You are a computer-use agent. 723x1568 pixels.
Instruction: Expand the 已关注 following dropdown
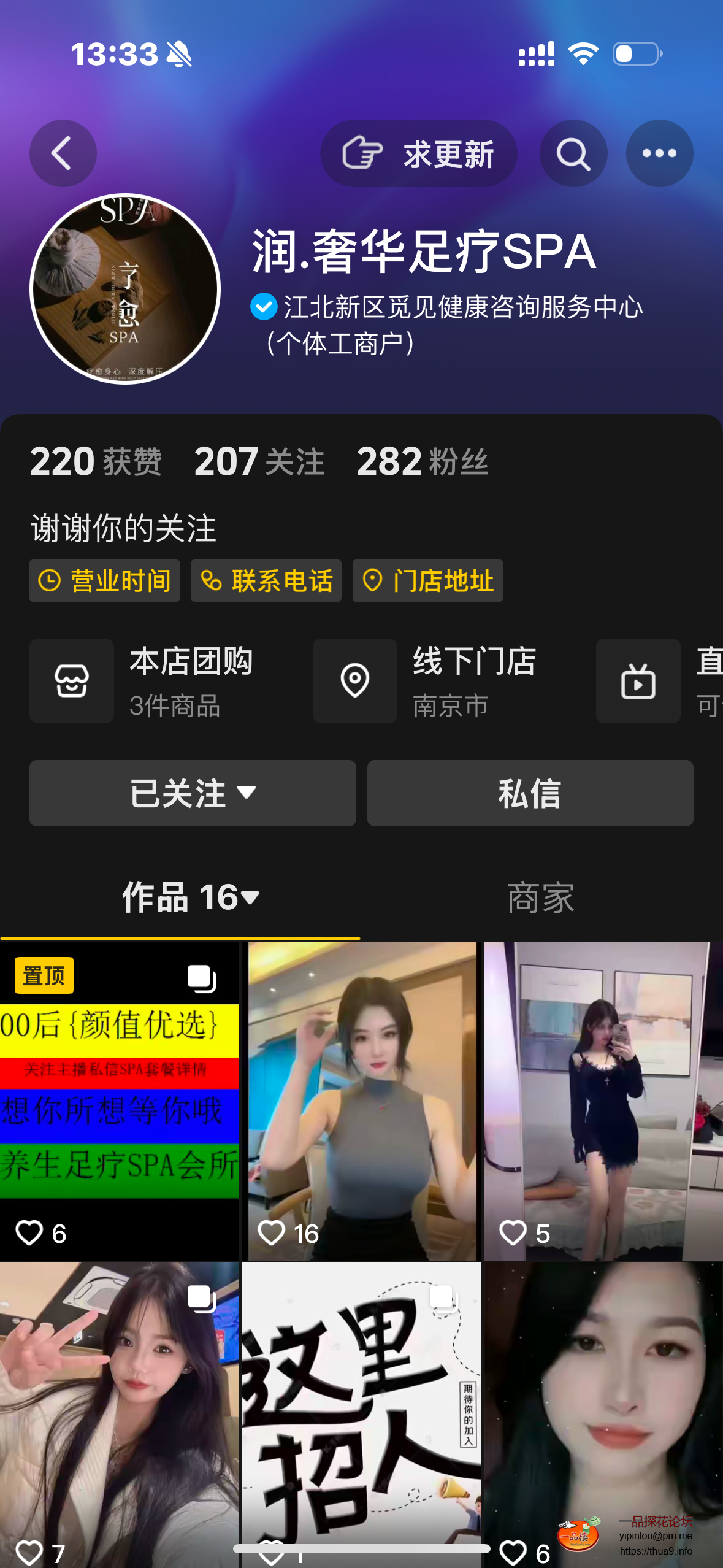(193, 793)
